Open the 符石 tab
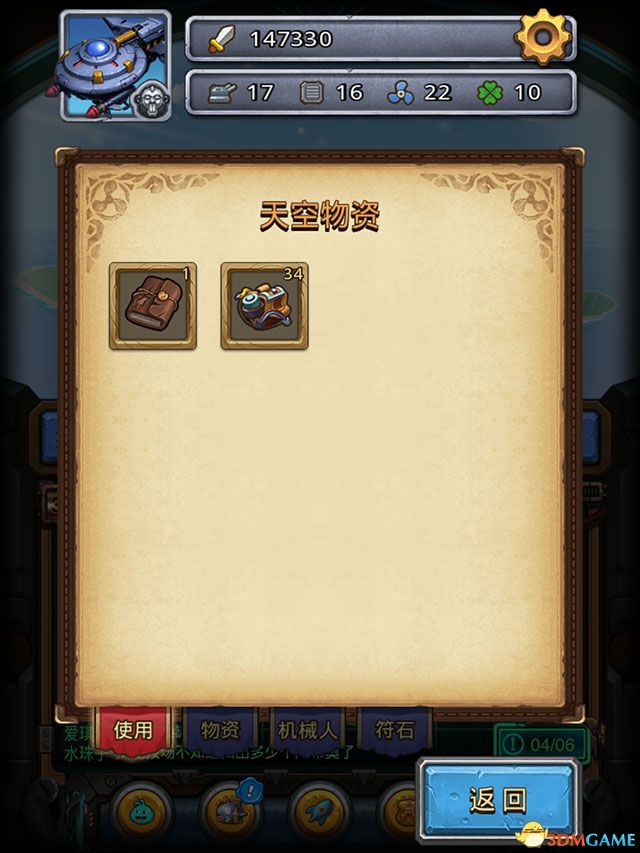The height and width of the screenshot is (853, 640). coord(394,730)
